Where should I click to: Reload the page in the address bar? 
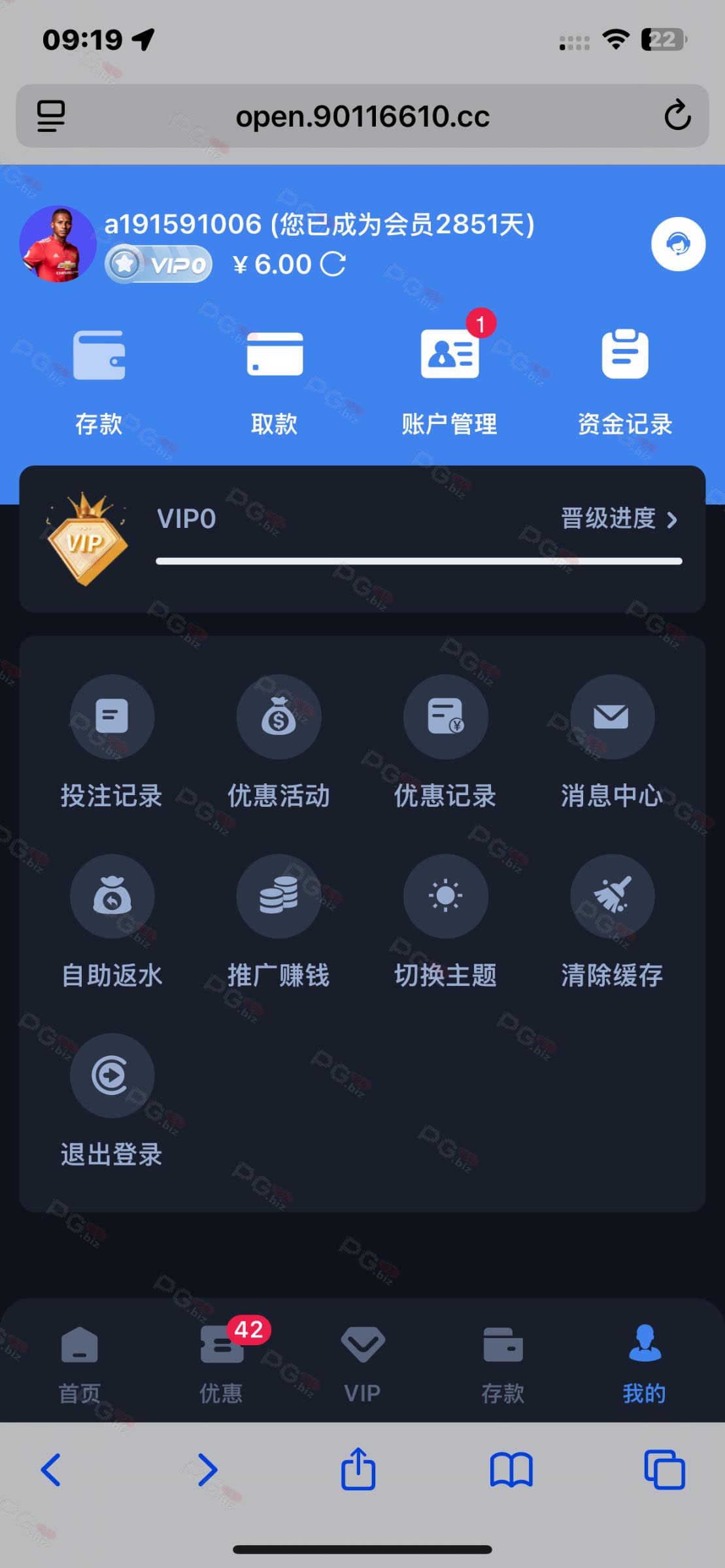677,116
